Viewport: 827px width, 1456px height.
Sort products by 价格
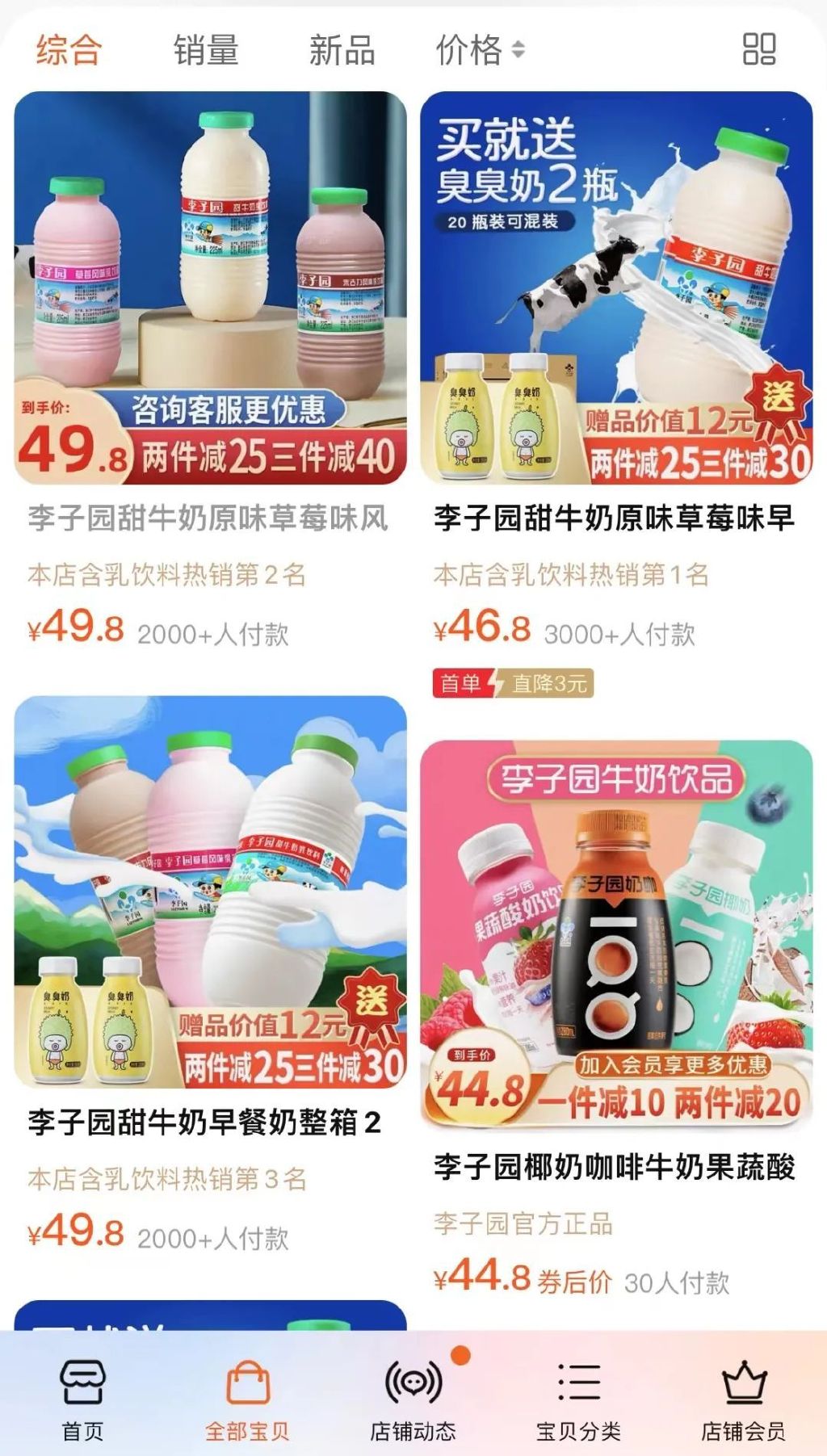pyautogui.click(x=480, y=50)
